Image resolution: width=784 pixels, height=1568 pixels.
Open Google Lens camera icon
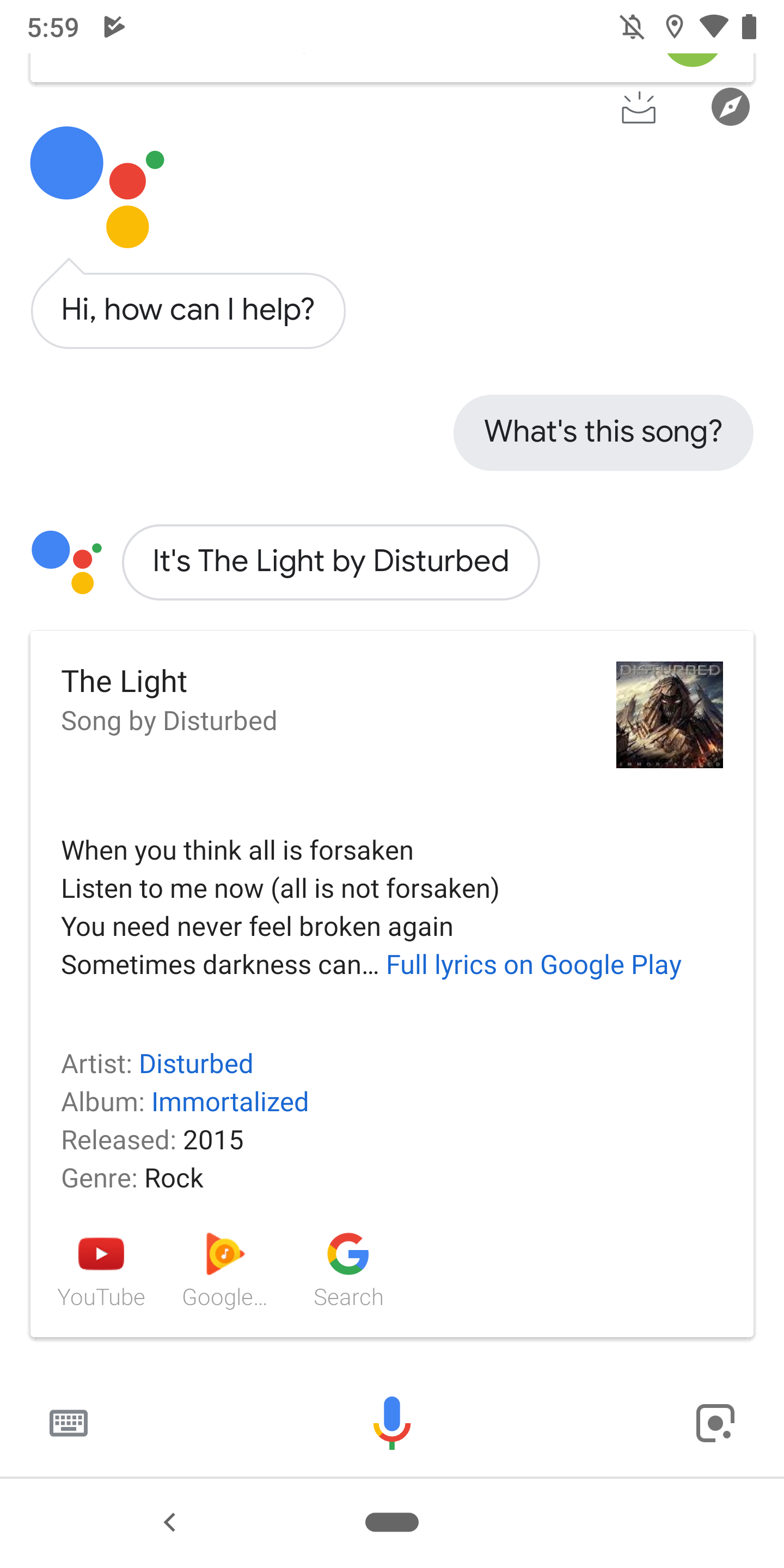[715, 1423]
